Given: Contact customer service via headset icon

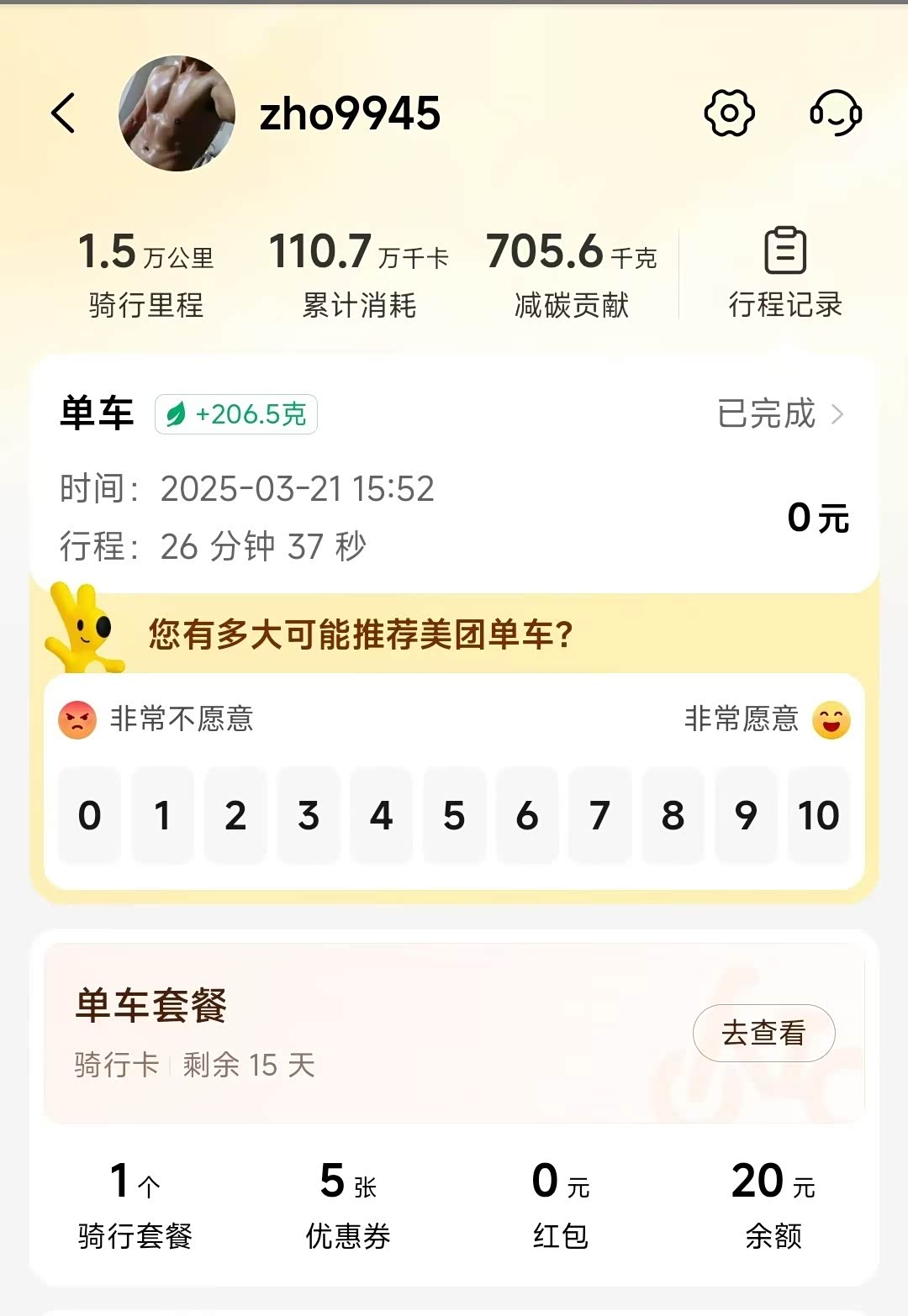Looking at the screenshot, I should 835,113.
